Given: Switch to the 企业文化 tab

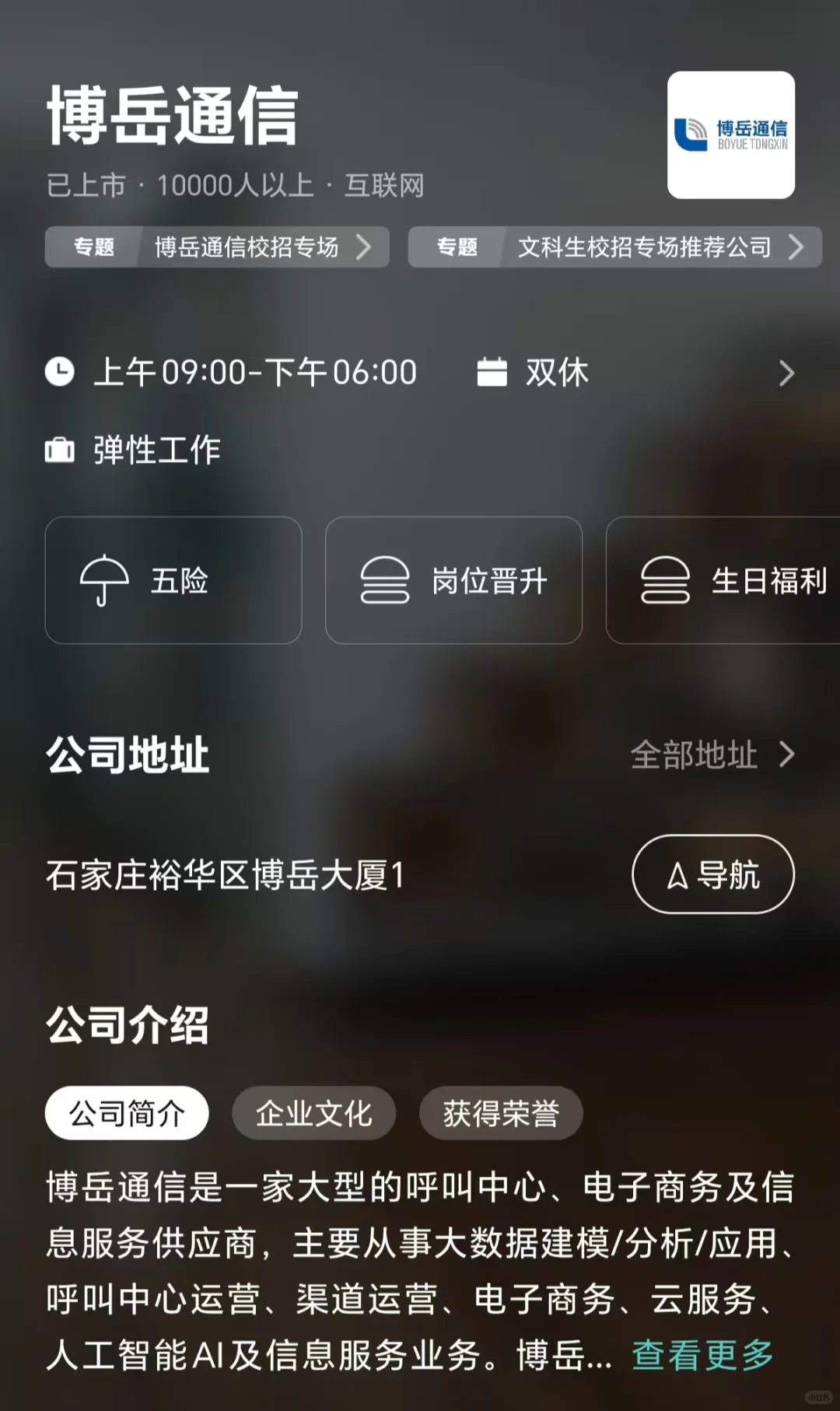Looking at the screenshot, I should pyautogui.click(x=314, y=1113).
